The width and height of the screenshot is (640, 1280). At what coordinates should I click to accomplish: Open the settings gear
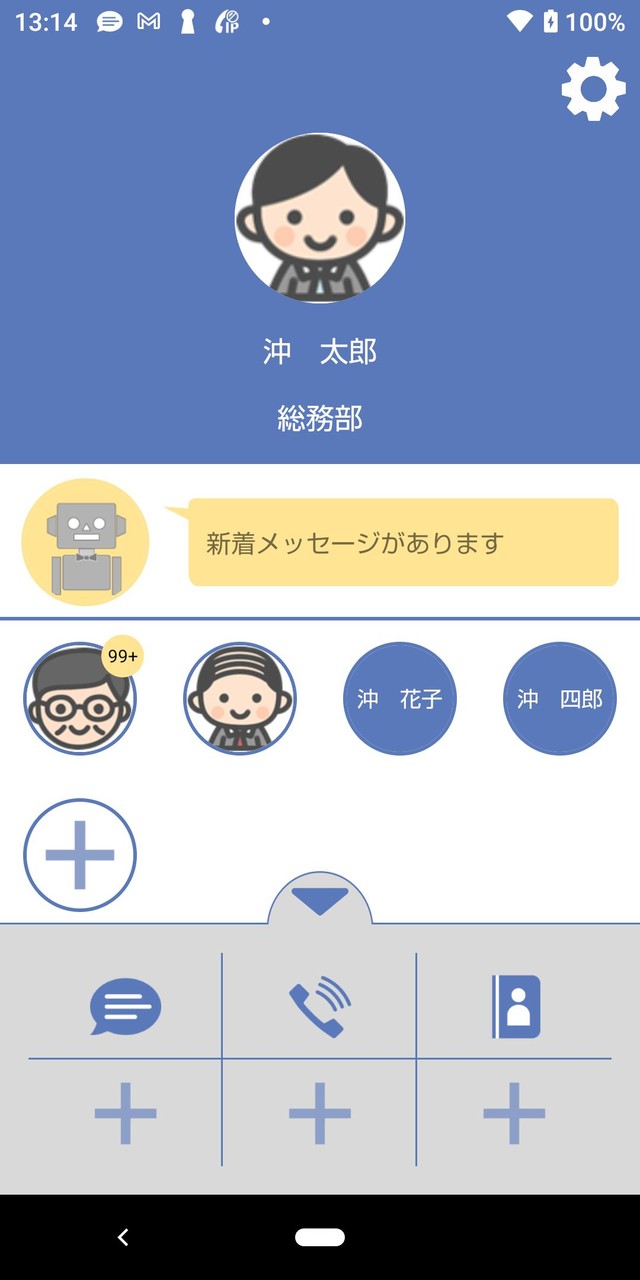[x=594, y=89]
